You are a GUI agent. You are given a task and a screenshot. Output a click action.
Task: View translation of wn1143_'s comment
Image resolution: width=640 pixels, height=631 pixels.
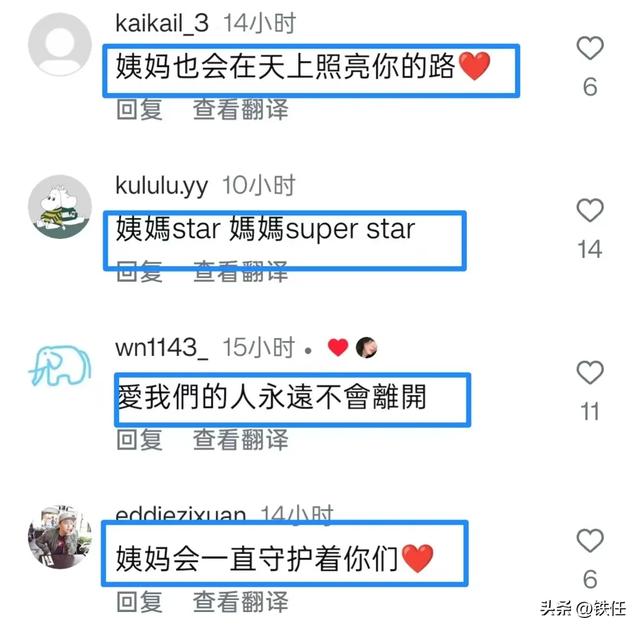(240, 438)
